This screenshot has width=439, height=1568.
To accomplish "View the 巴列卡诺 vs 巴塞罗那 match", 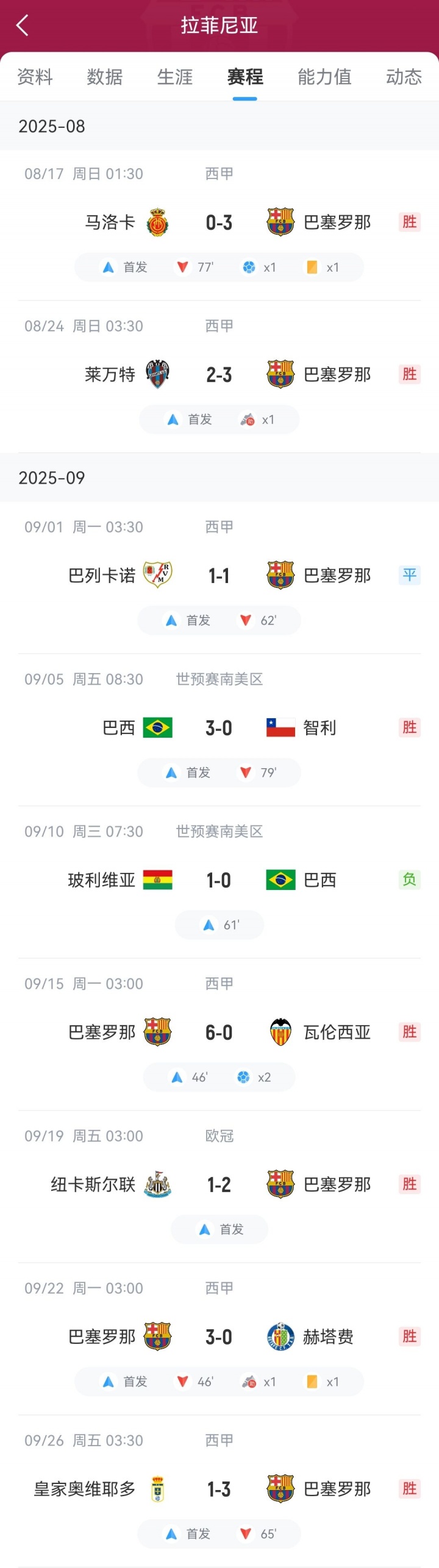I will tap(219, 576).
